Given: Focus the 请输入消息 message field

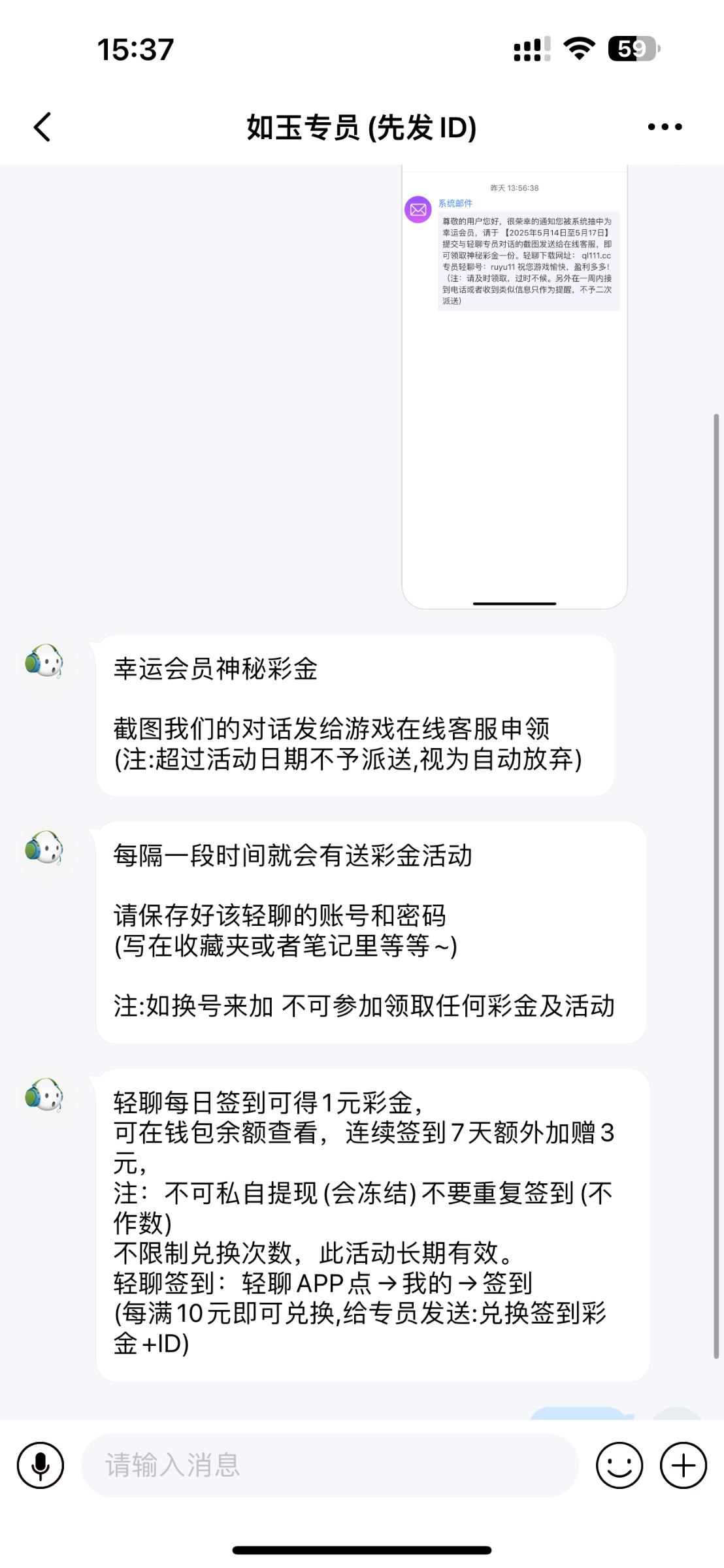Looking at the screenshot, I should point(330,1465).
